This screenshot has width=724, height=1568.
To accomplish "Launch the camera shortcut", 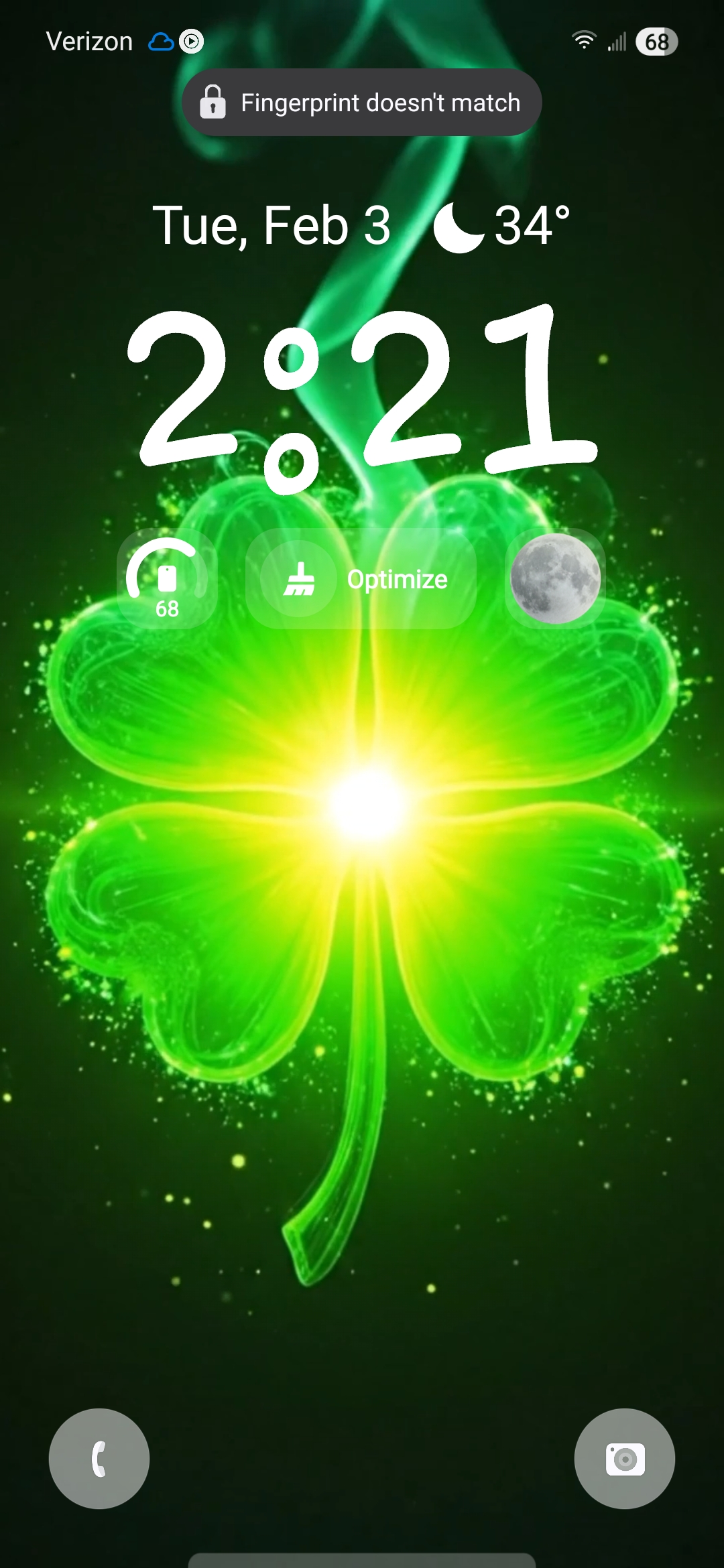I will pos(624,1458).
